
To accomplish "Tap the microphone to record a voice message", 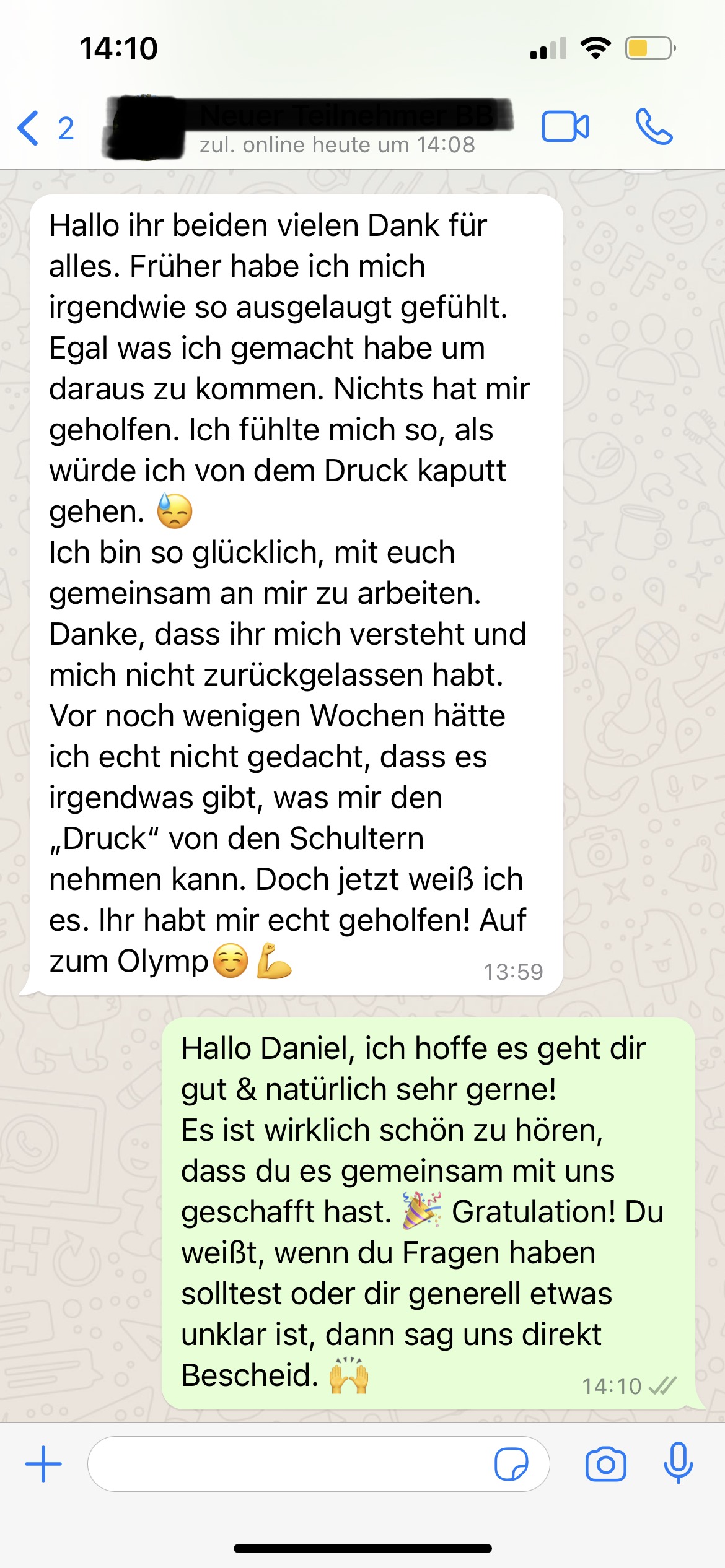I will pos(678,1463).
